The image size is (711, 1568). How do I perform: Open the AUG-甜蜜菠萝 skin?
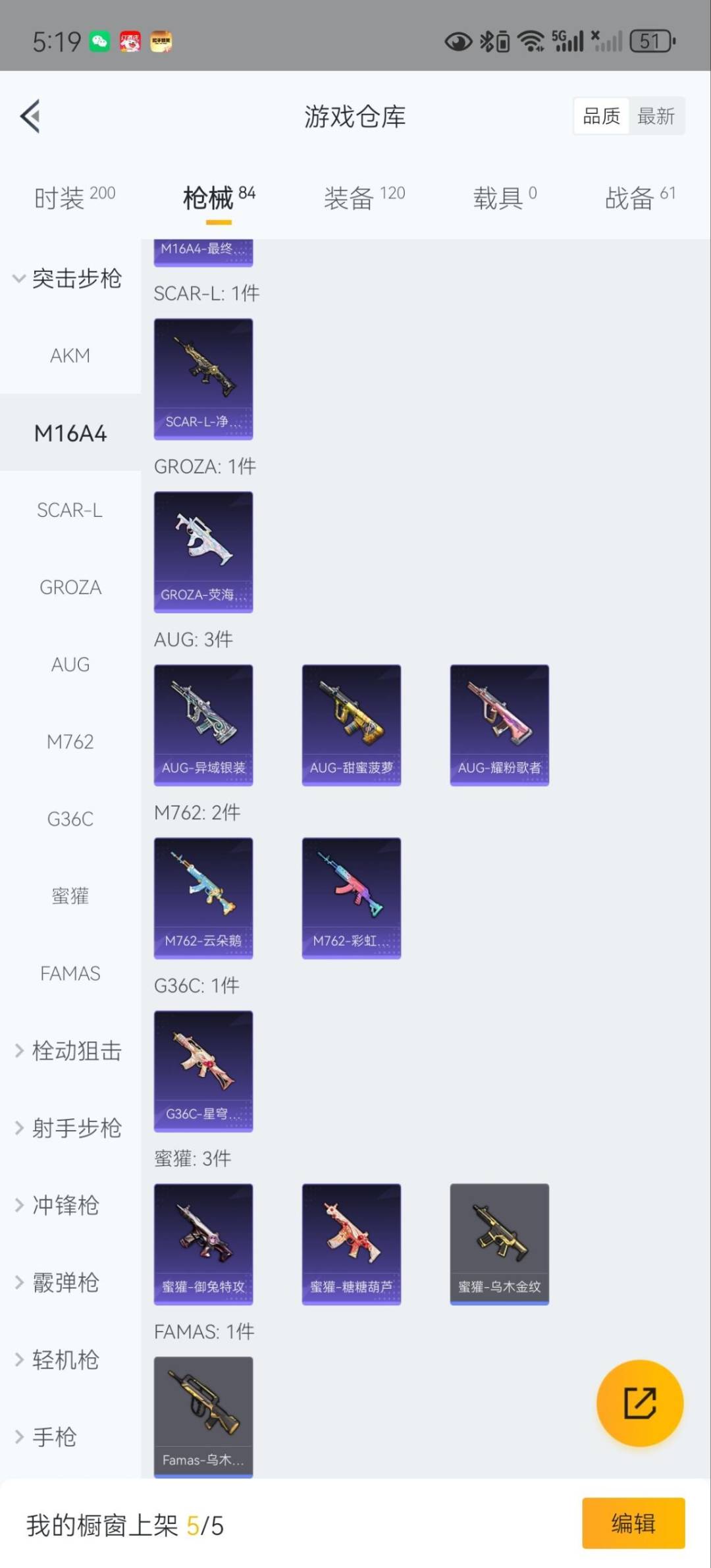[351, 724]
